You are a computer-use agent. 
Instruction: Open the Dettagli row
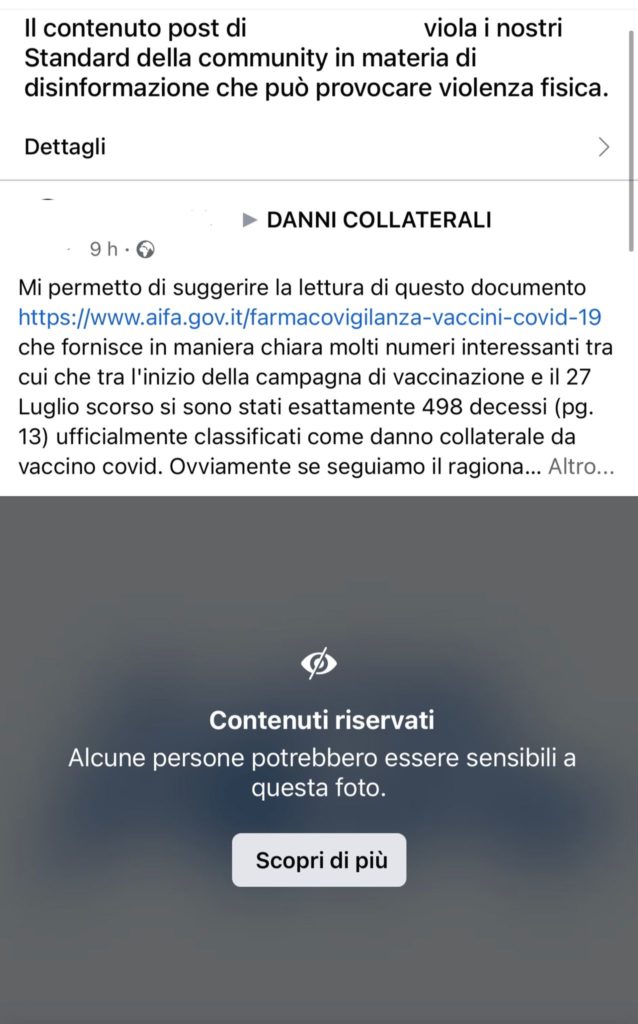[317, 147]
